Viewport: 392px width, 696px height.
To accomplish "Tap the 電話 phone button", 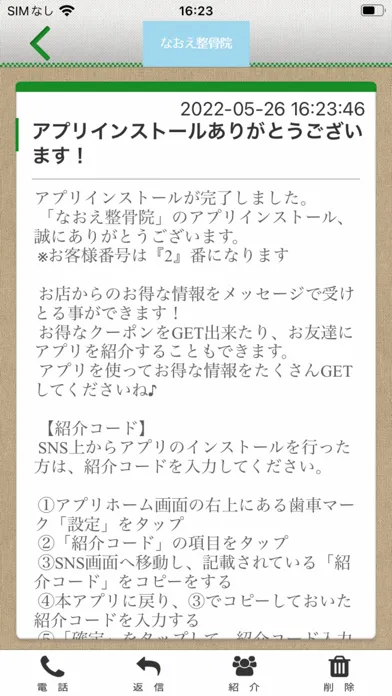I will pyautogui.click(x=52, y=673).
